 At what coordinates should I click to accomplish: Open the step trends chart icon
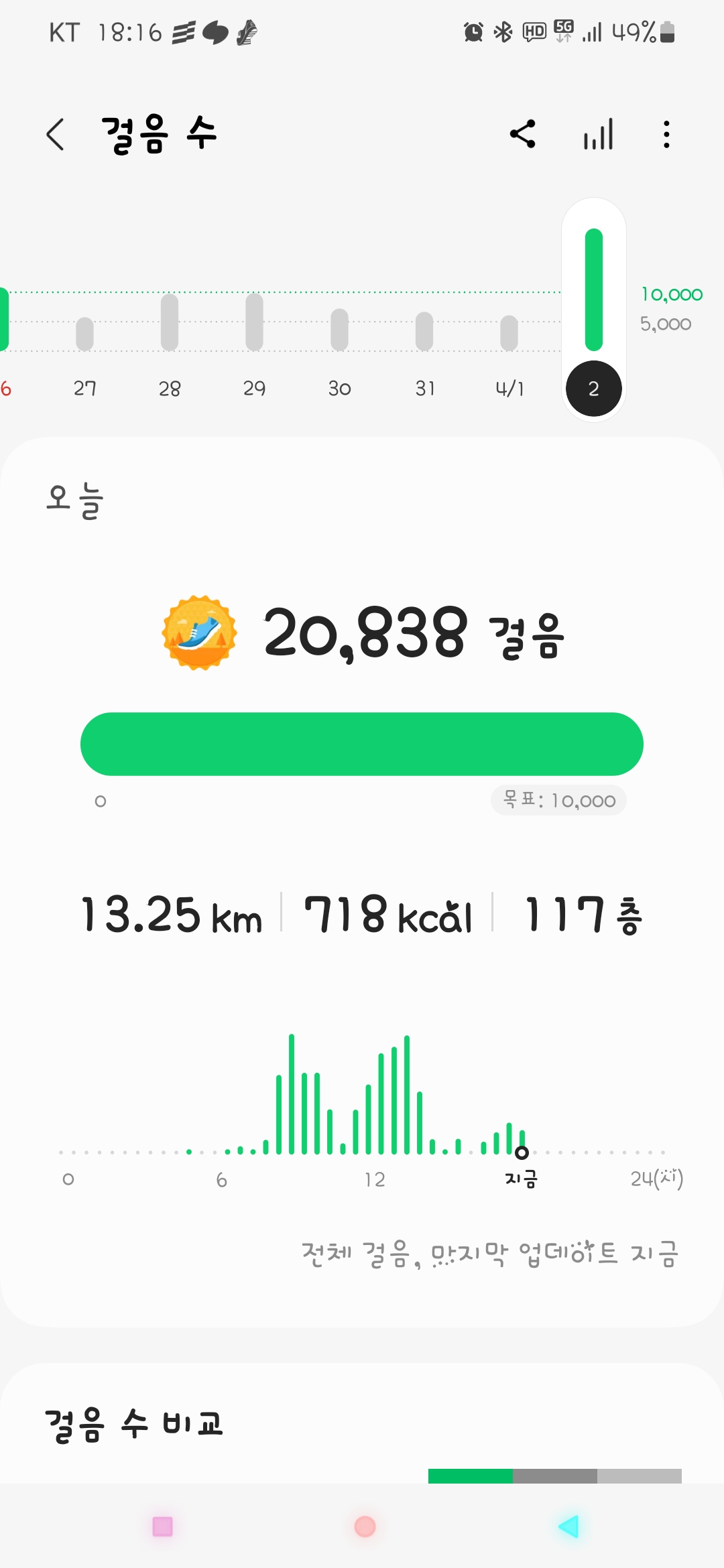[598, 134]
